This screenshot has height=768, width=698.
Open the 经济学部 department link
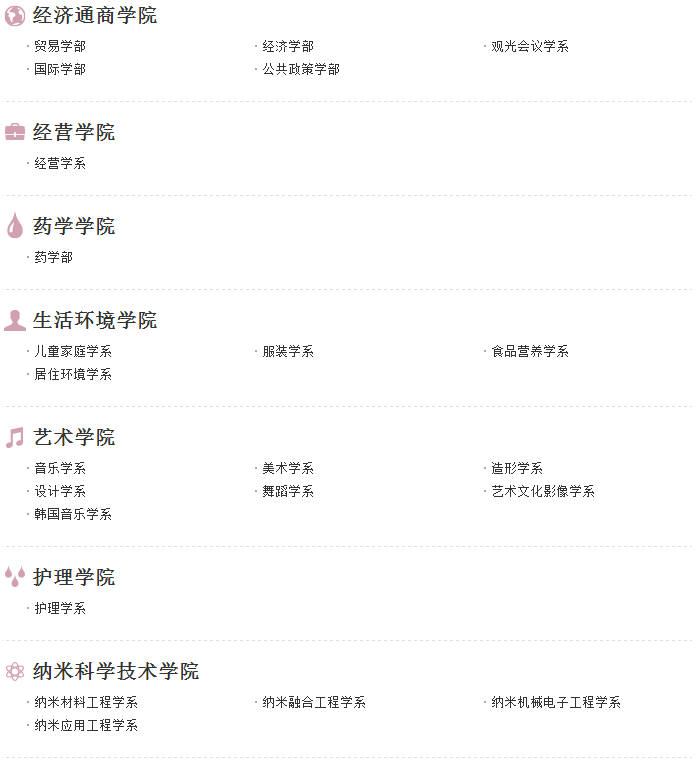288,47
